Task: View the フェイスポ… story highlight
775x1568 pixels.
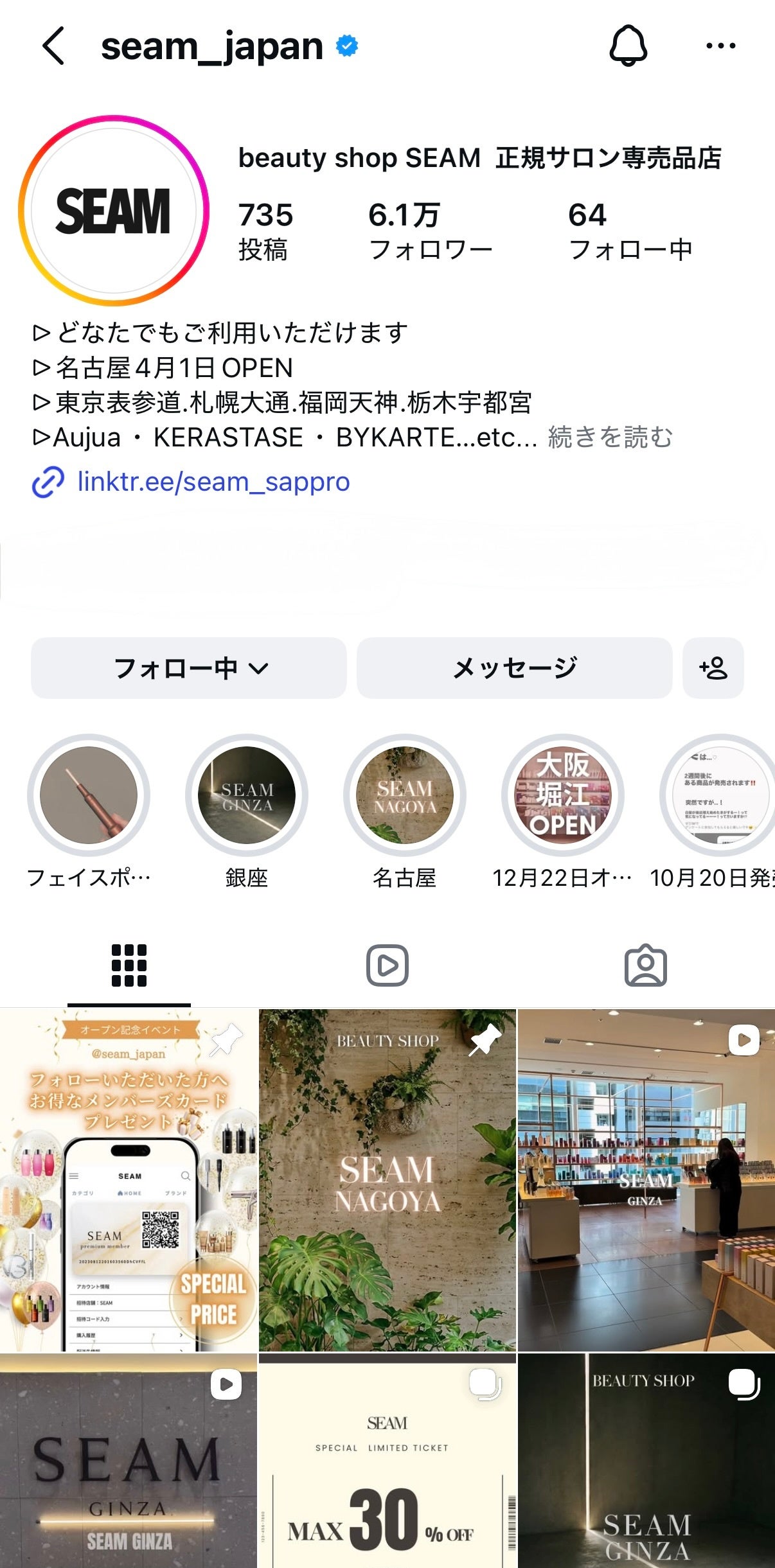Action: (x=89, y=795)
